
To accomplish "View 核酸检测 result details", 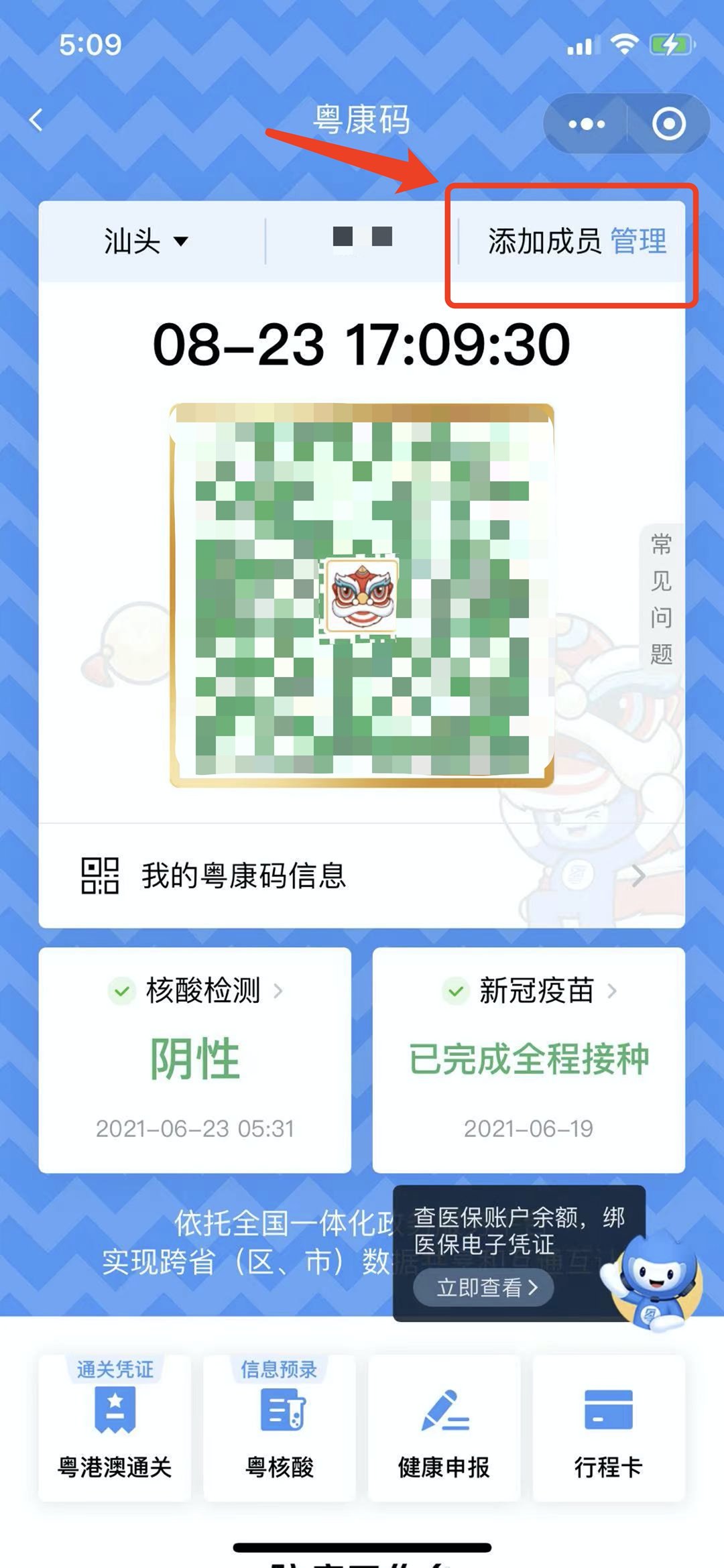I will [x=195, y=991].
